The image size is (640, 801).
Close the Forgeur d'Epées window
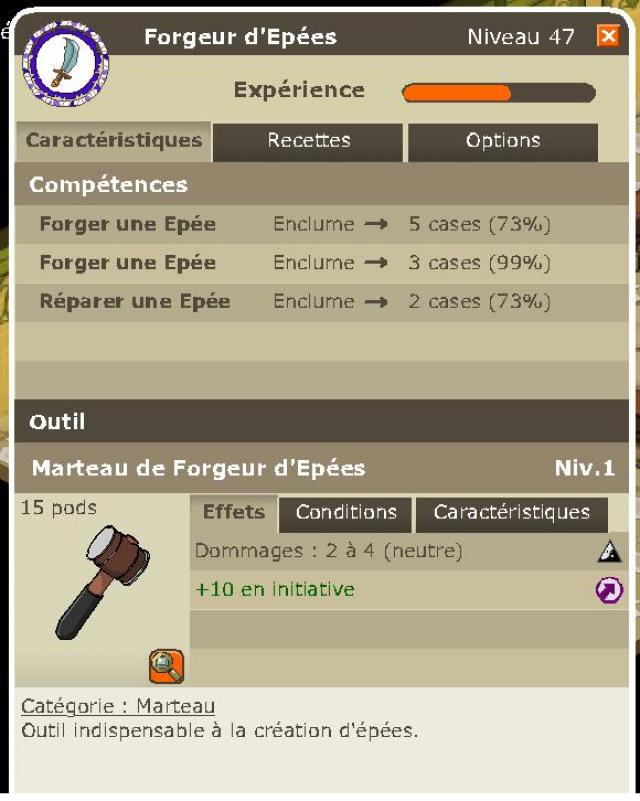tap(608, 37)
